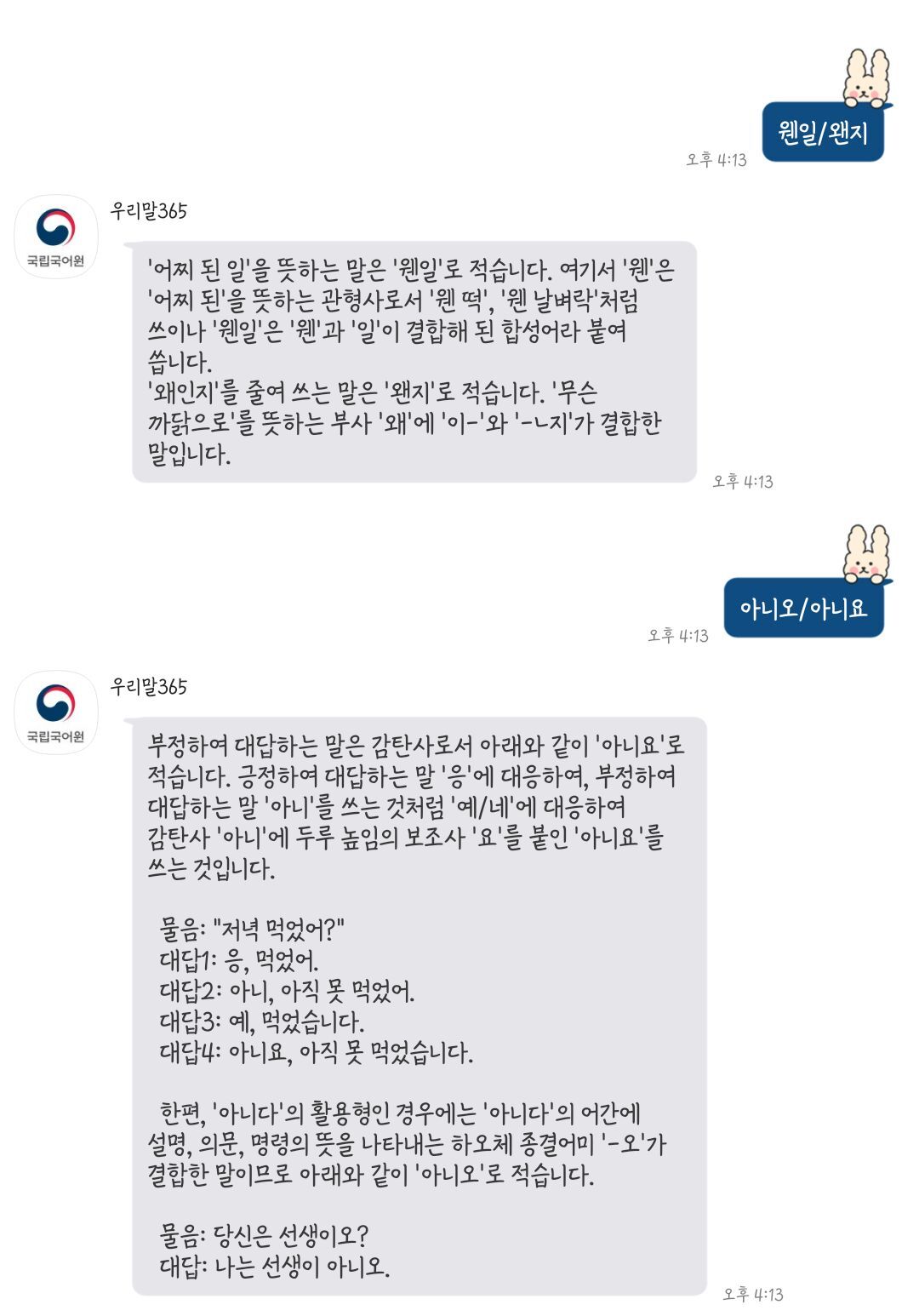Open 우리말365 profile above the 웬일 answer

pyautogui.click(x=56, y=236)
